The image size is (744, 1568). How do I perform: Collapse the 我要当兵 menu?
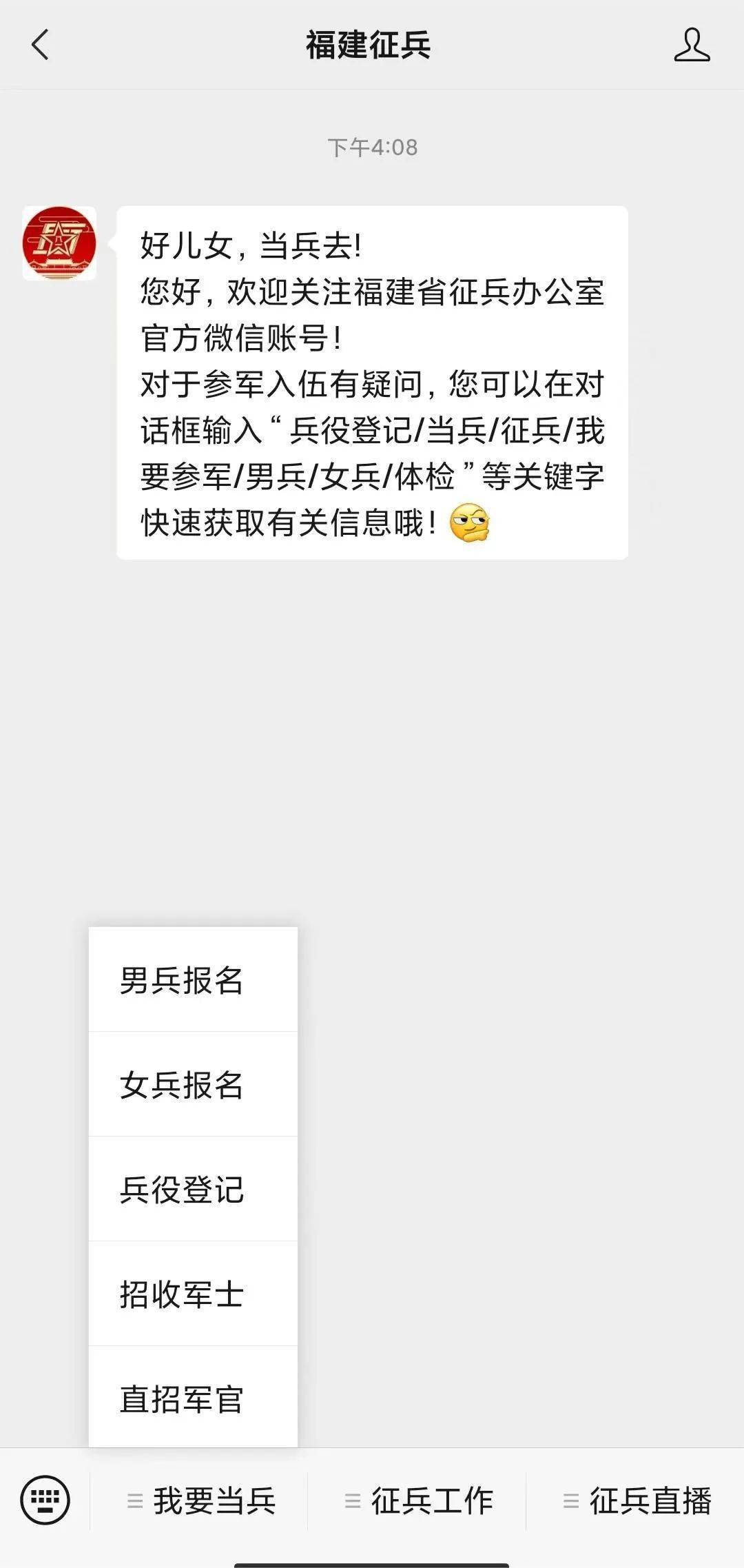(201, 1500)
